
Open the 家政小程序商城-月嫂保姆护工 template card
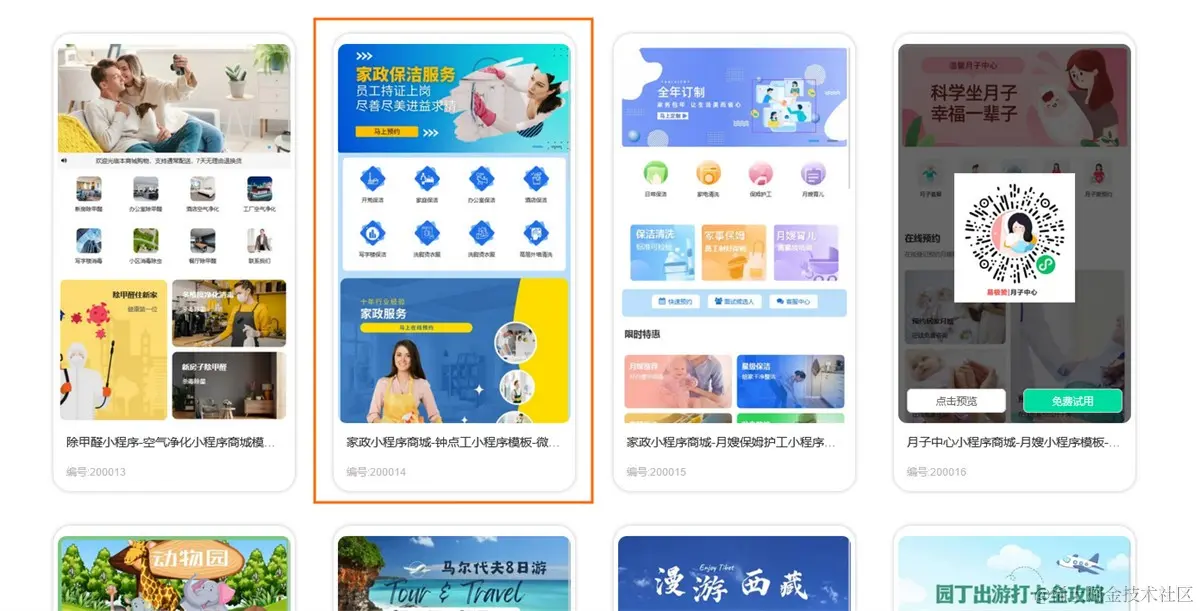734,232
